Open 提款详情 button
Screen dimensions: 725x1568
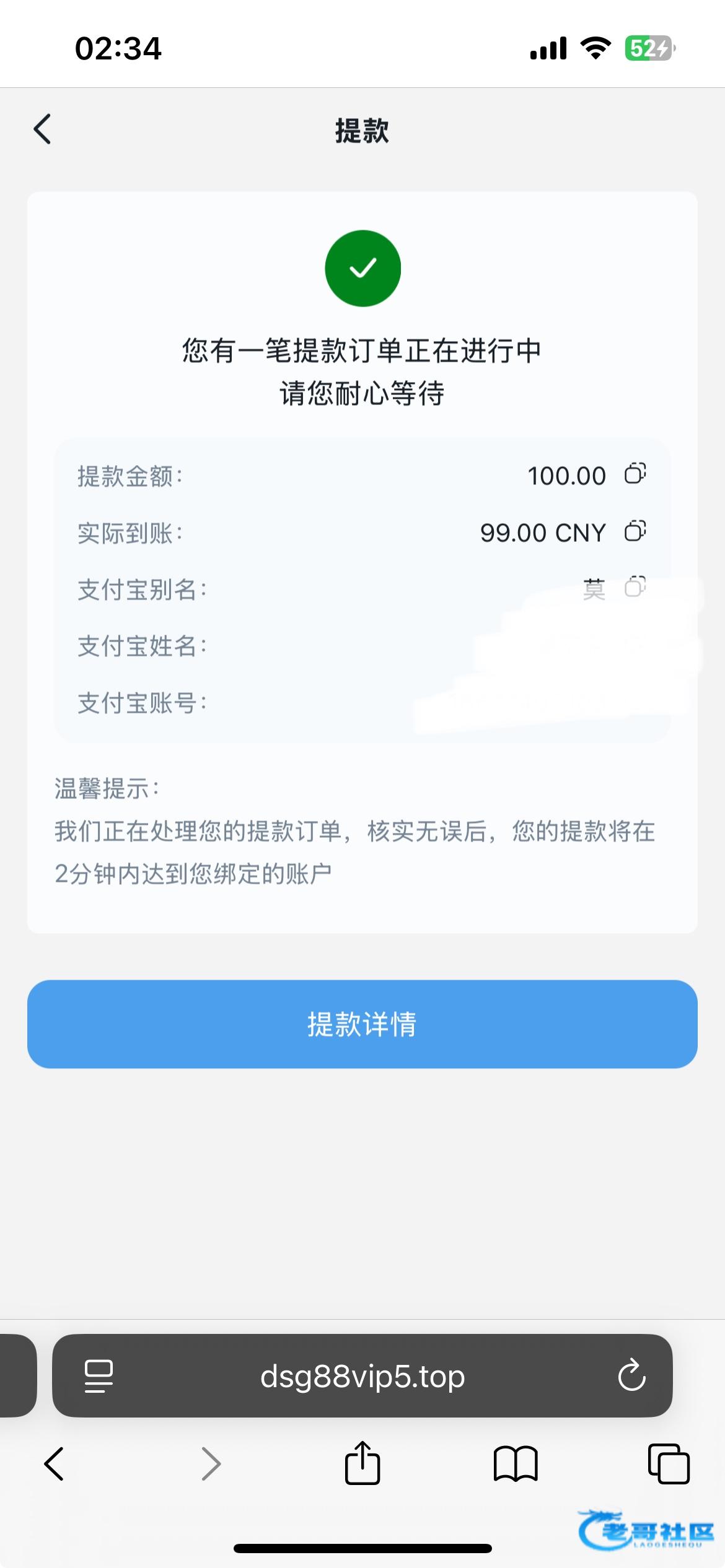coord(362,1024)
